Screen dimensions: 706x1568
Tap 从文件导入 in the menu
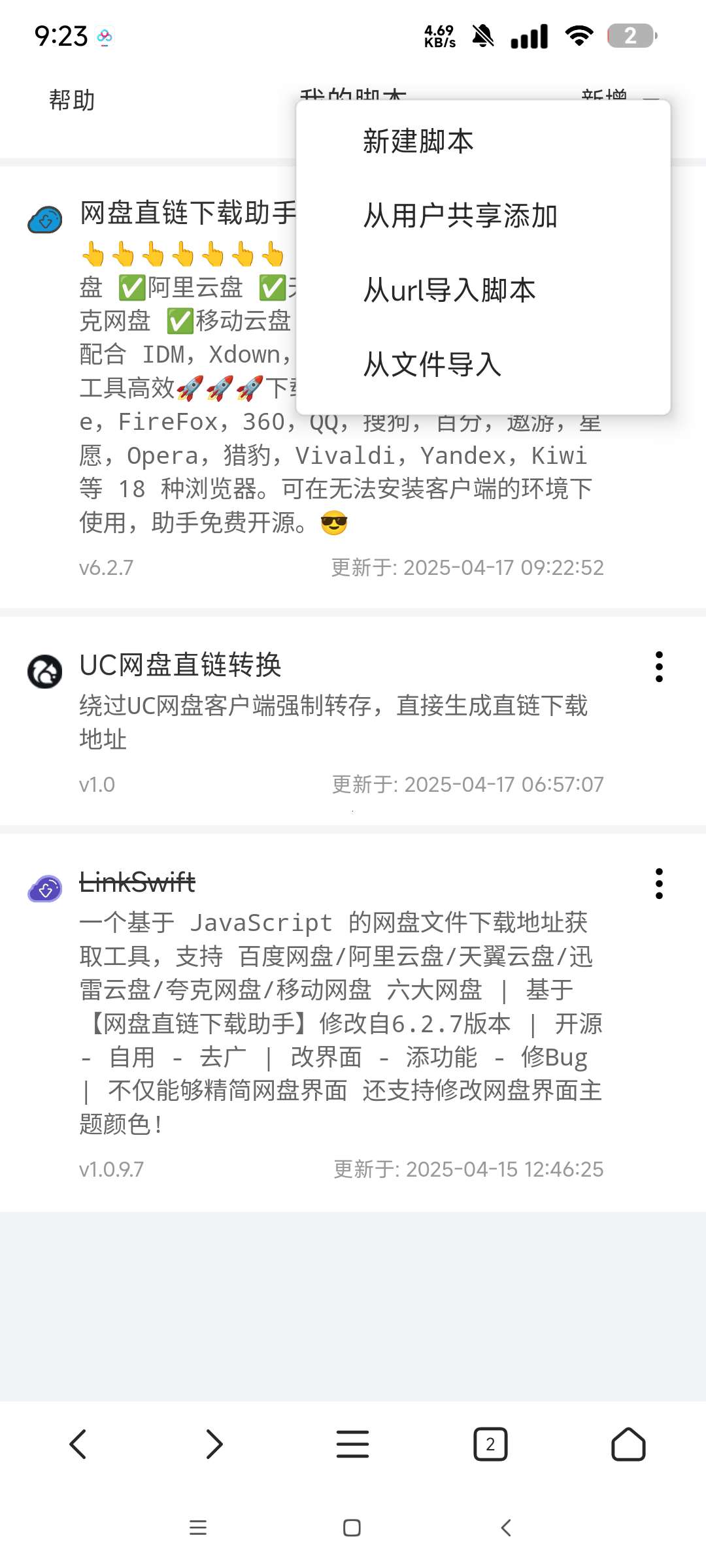point(483,365)
